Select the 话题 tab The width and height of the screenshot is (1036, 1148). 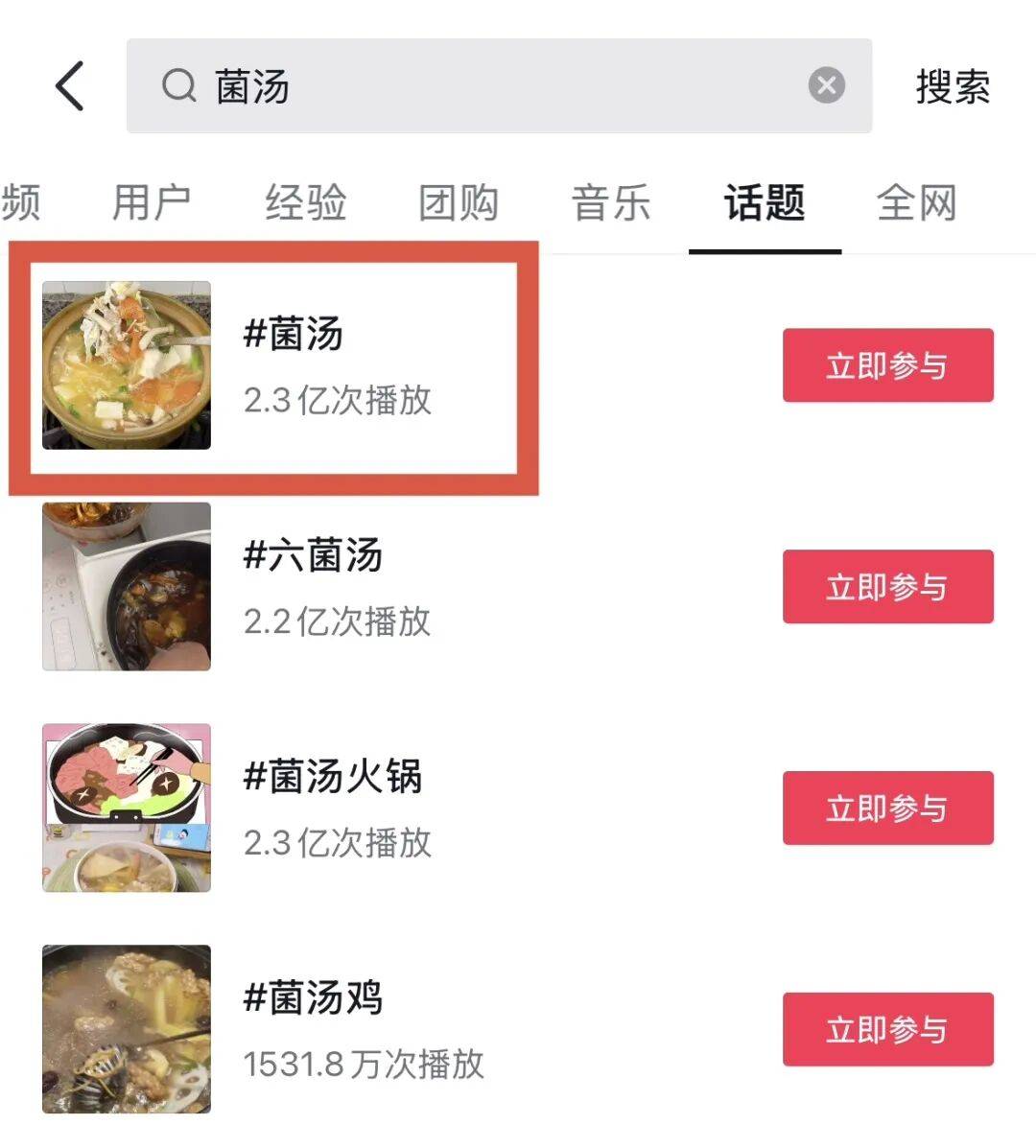pos(765,203)
